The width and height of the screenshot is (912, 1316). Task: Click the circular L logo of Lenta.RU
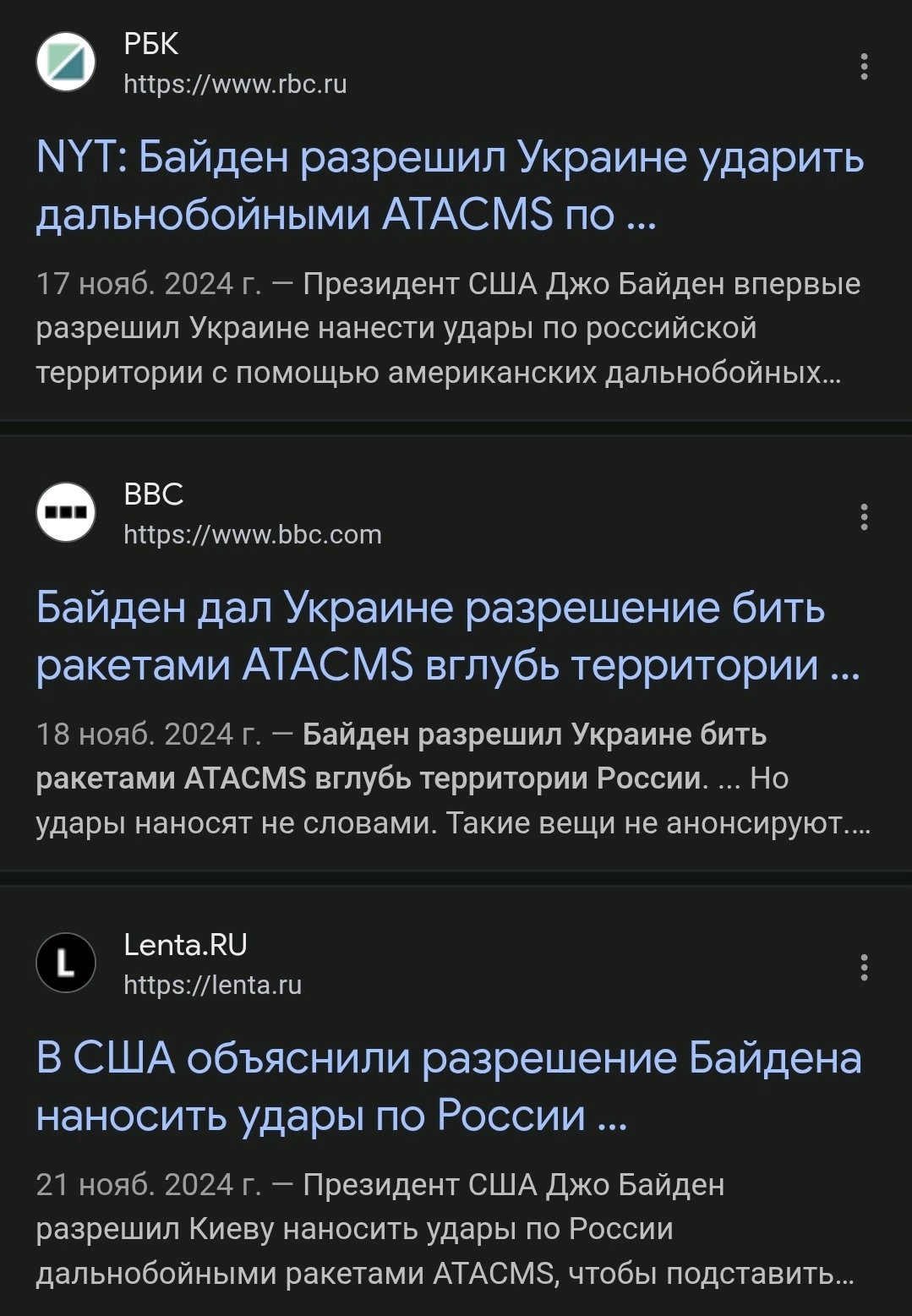click(x=64, y=963)
